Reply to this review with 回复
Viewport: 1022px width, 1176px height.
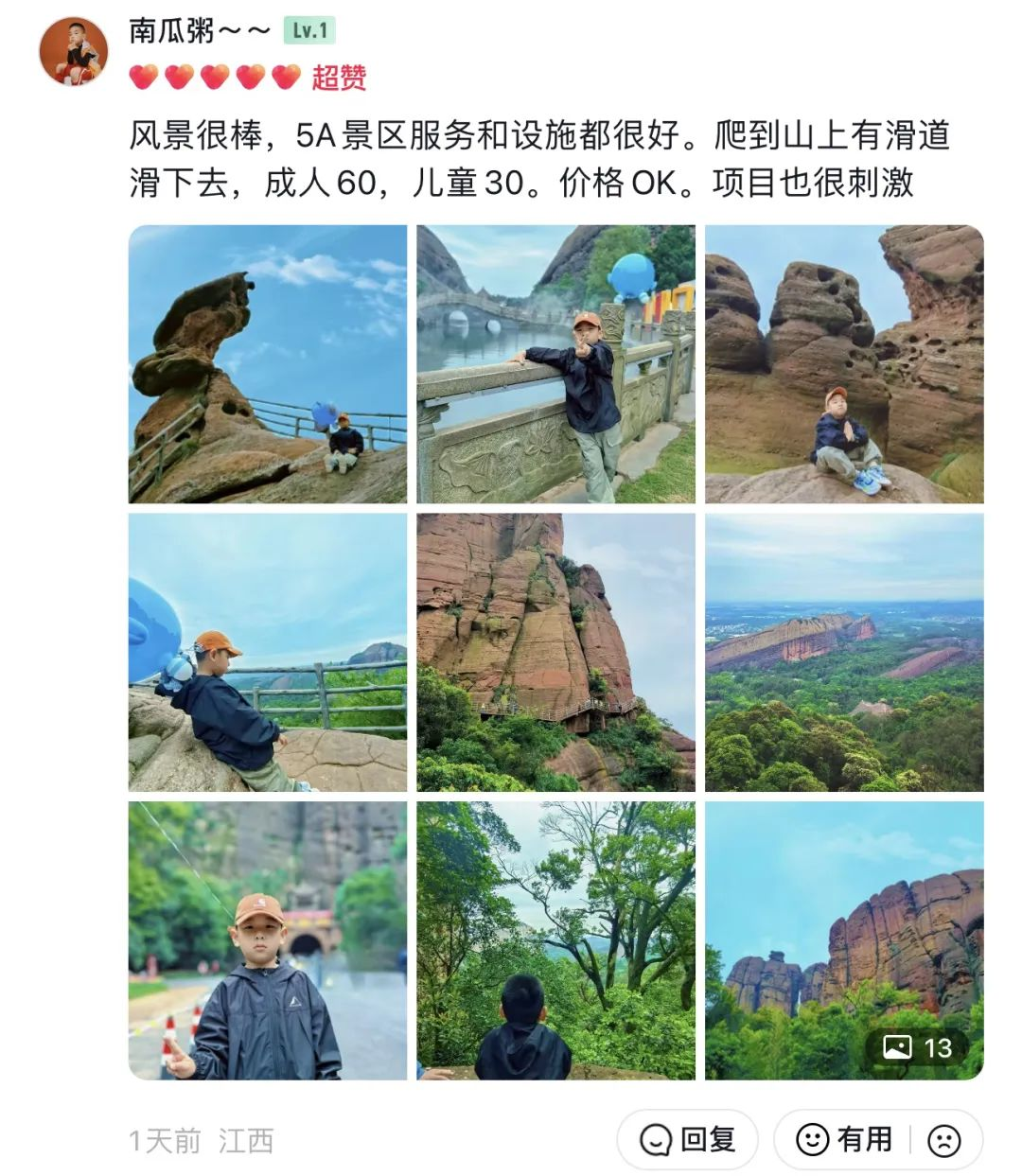coord(688,1139)
